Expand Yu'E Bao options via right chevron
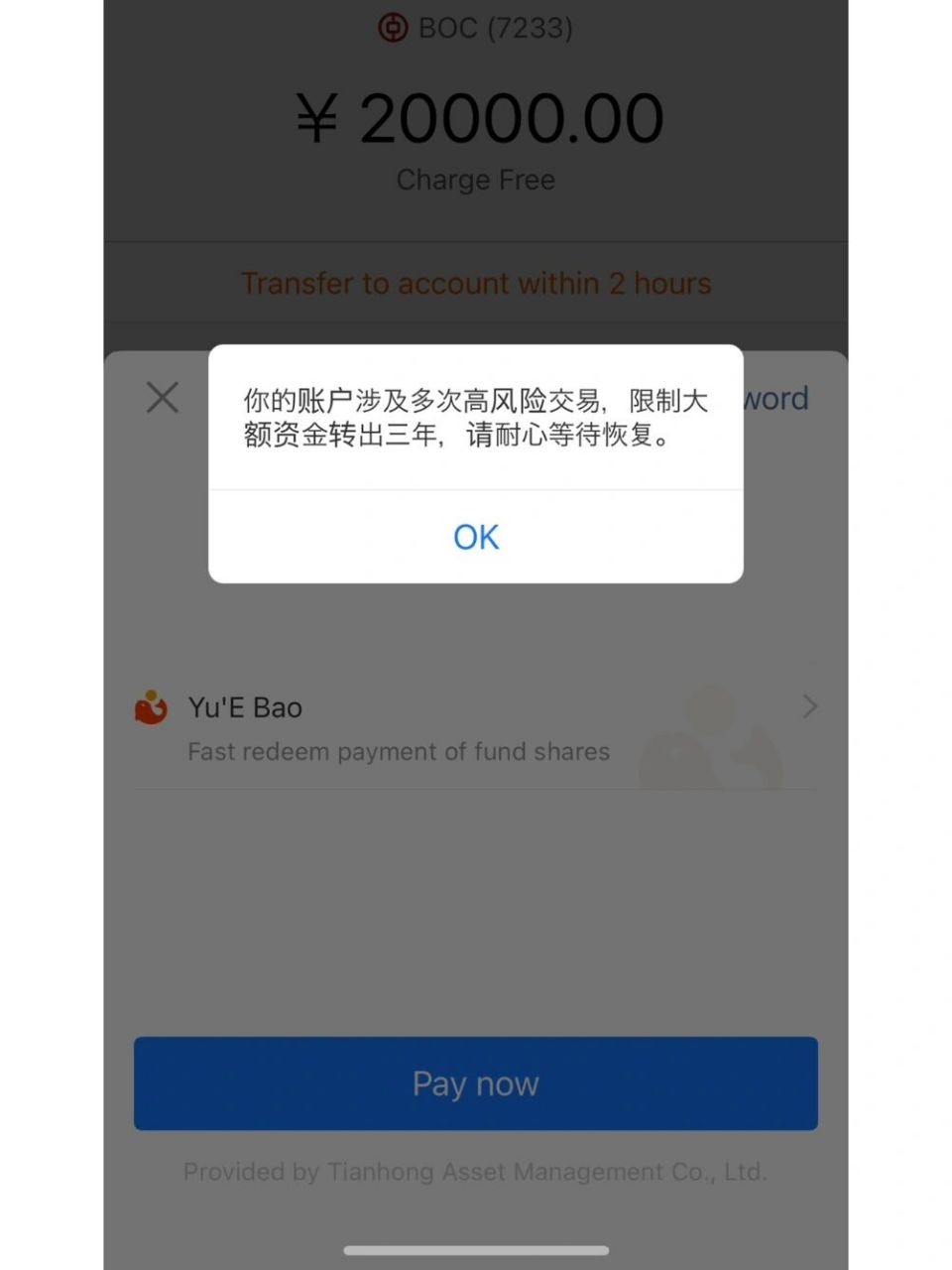This screenshot has width=952, height=1270. pyautogui.click(x=810, y=706)
